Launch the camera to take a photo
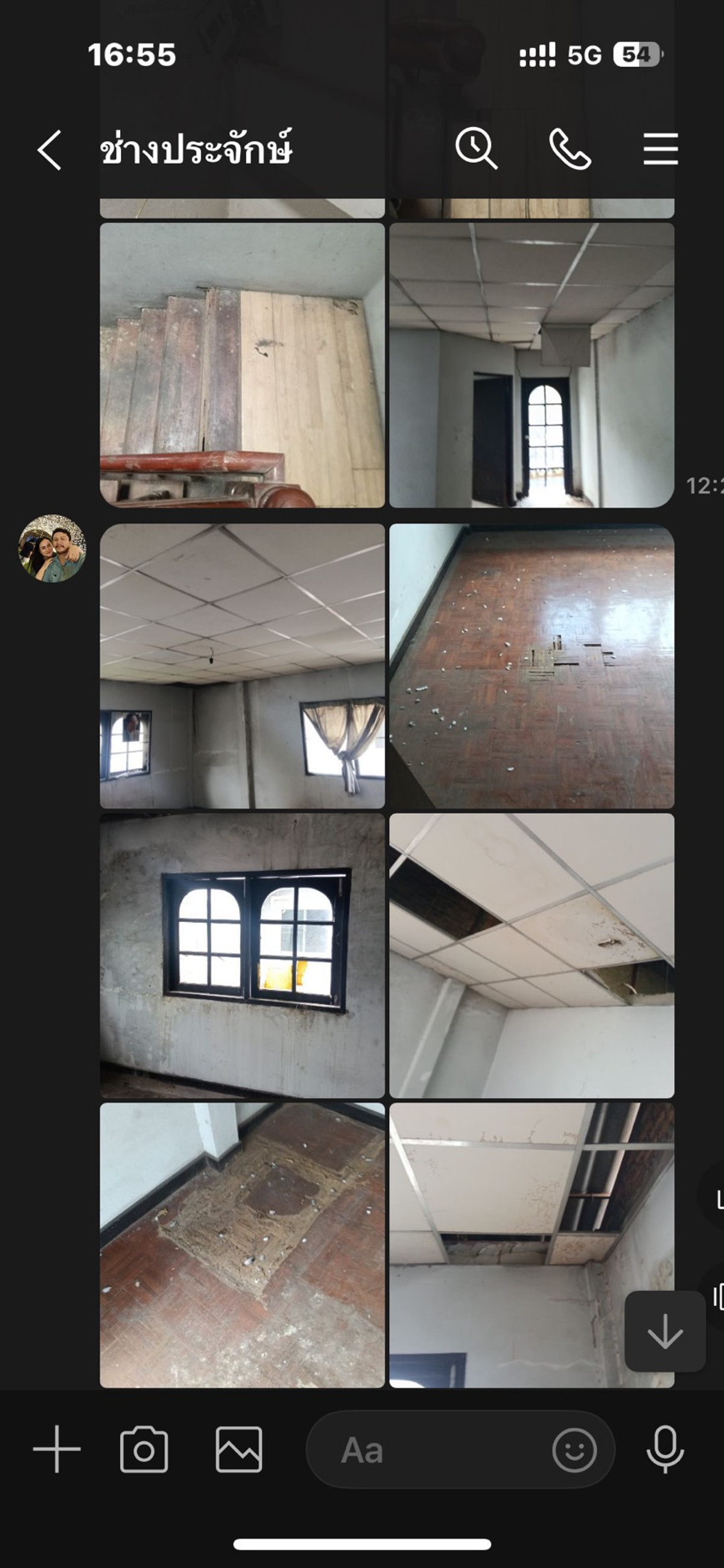Screen dimensions: 724x1568 tap(144, 1449)
